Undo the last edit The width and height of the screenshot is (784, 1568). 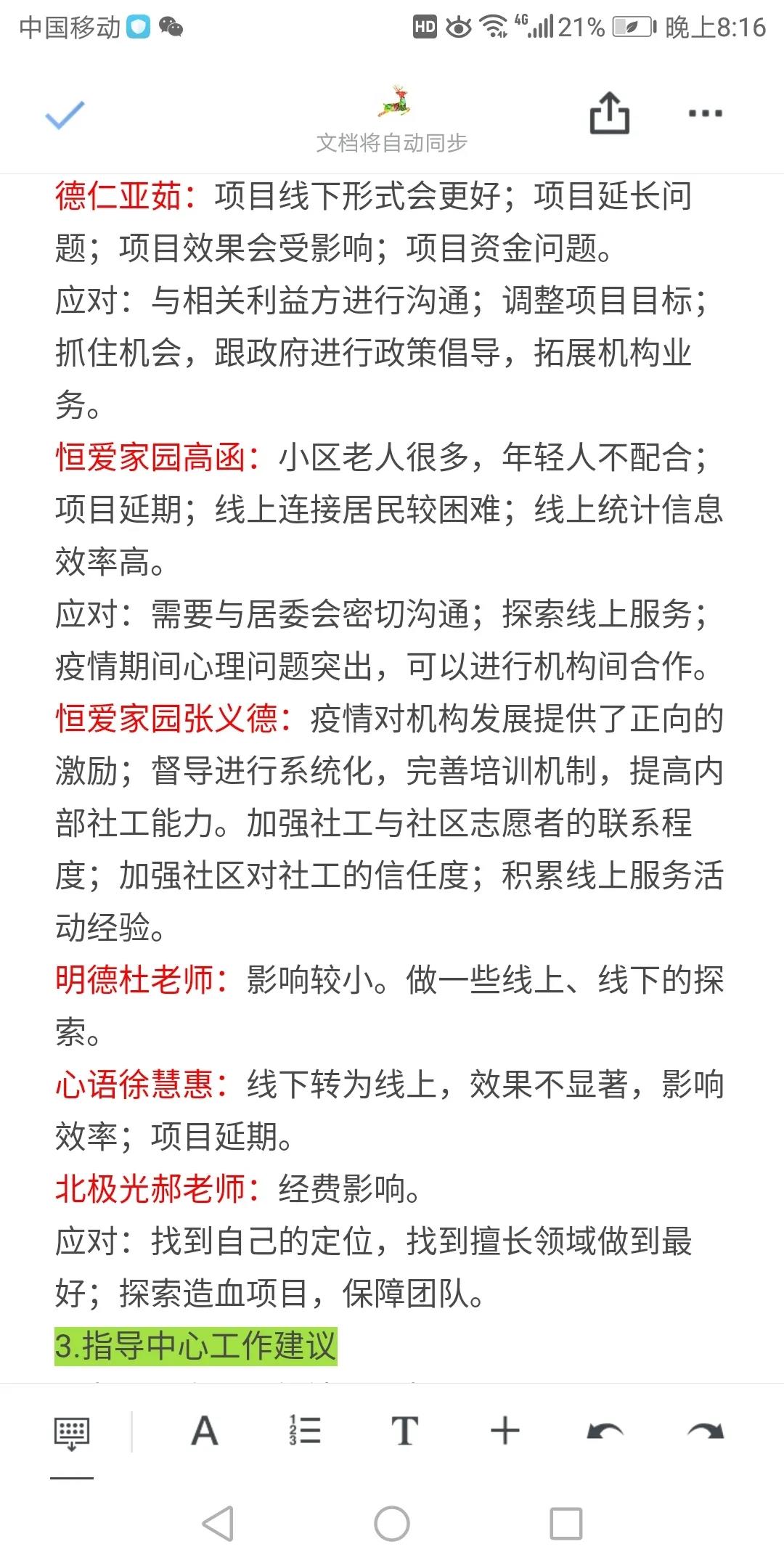[x=605, y=1432]
